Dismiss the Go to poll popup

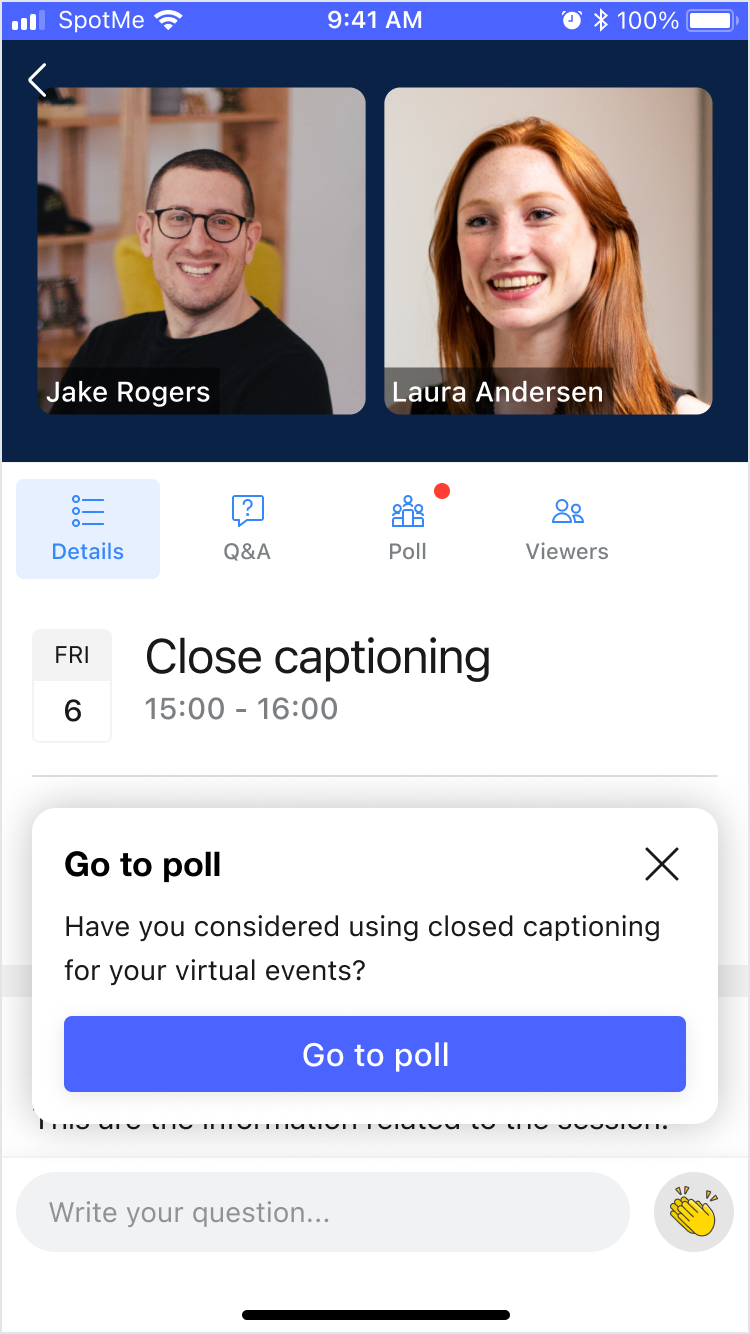(662, 864)
